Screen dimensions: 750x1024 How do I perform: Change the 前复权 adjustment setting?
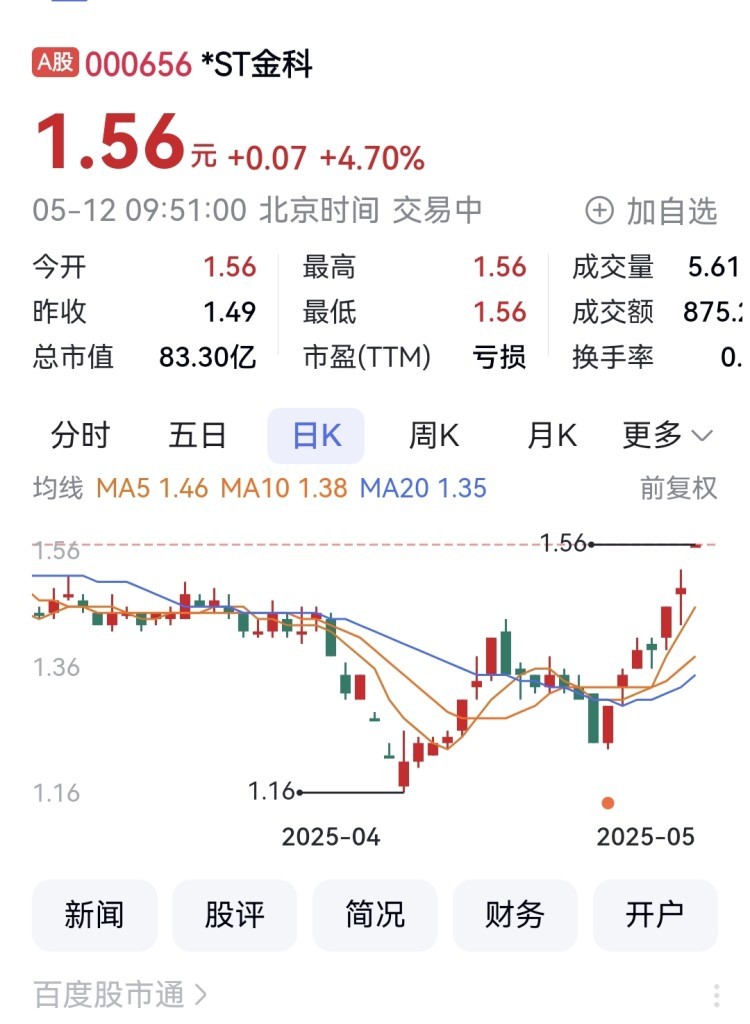click(679, 488)
